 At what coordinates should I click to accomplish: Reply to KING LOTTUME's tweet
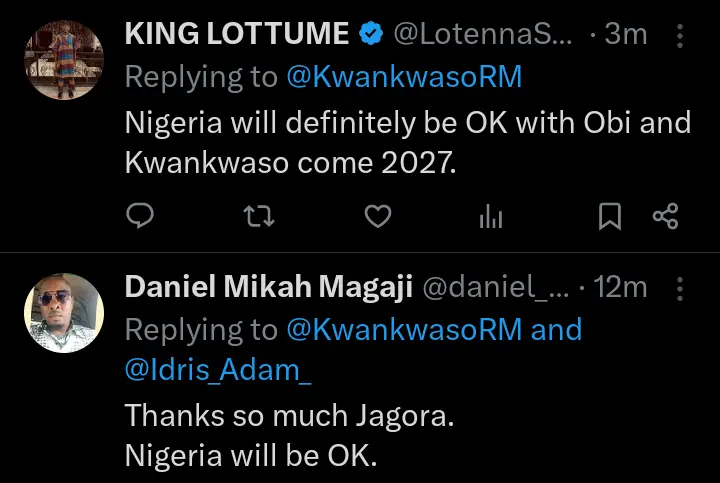pos(141,215)
